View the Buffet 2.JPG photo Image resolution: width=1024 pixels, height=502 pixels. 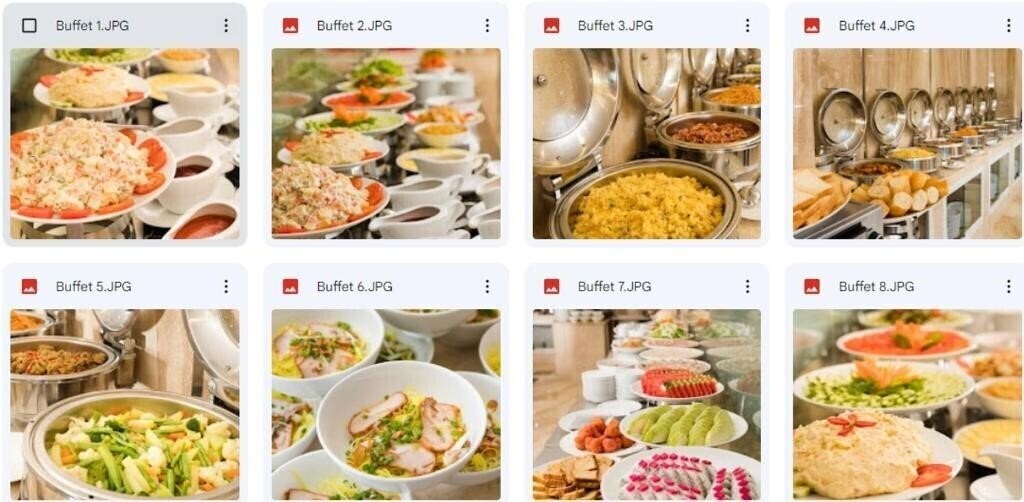[386, 143]
